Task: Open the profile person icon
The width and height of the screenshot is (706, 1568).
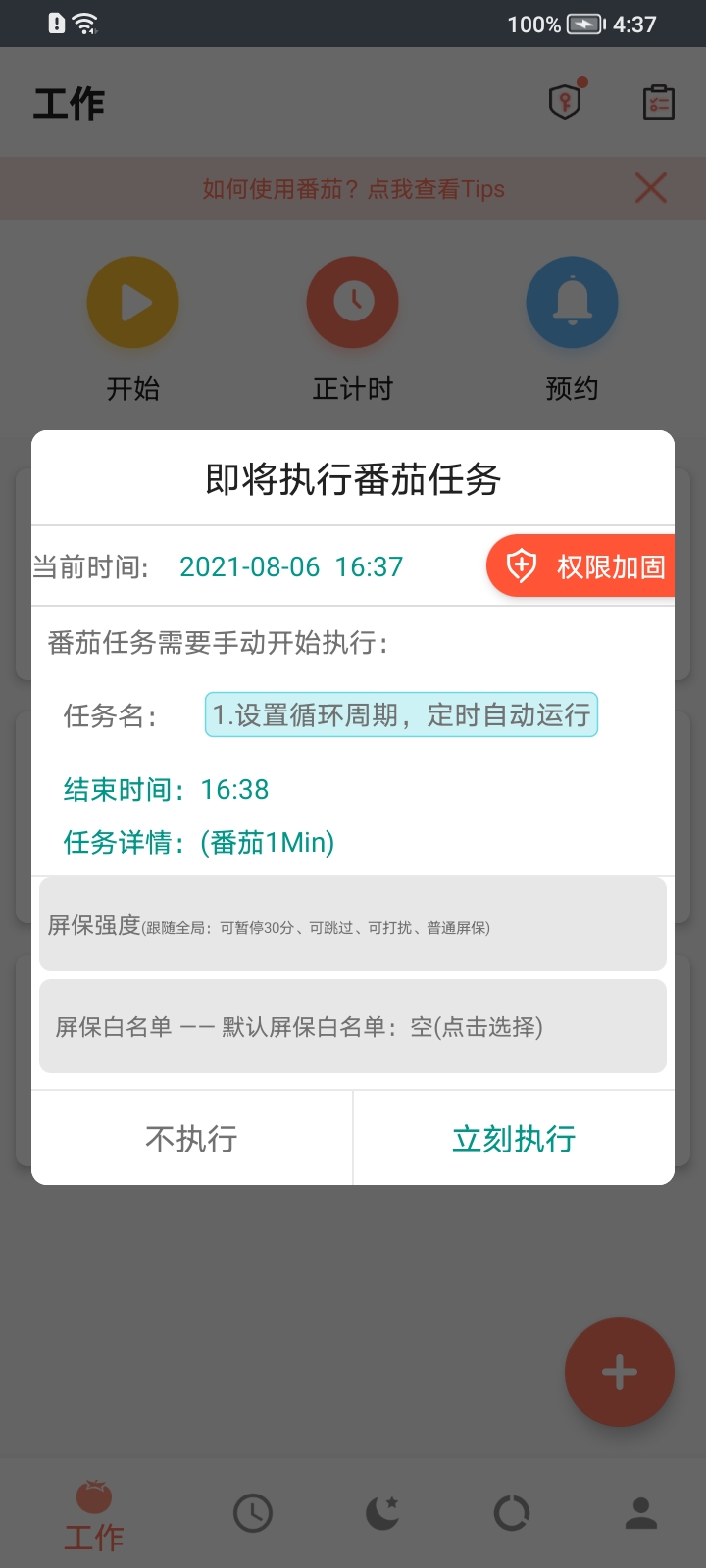Action: click(x=640, y=1512)
